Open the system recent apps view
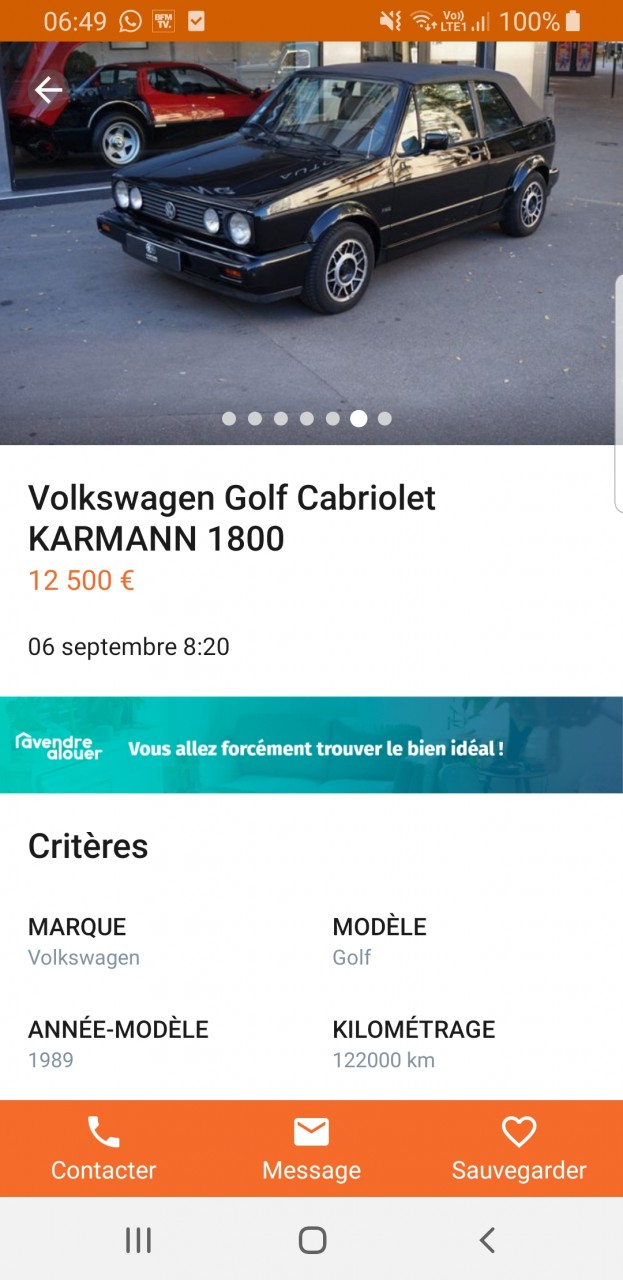The image size is (623, 1280). click(138, 1241)
